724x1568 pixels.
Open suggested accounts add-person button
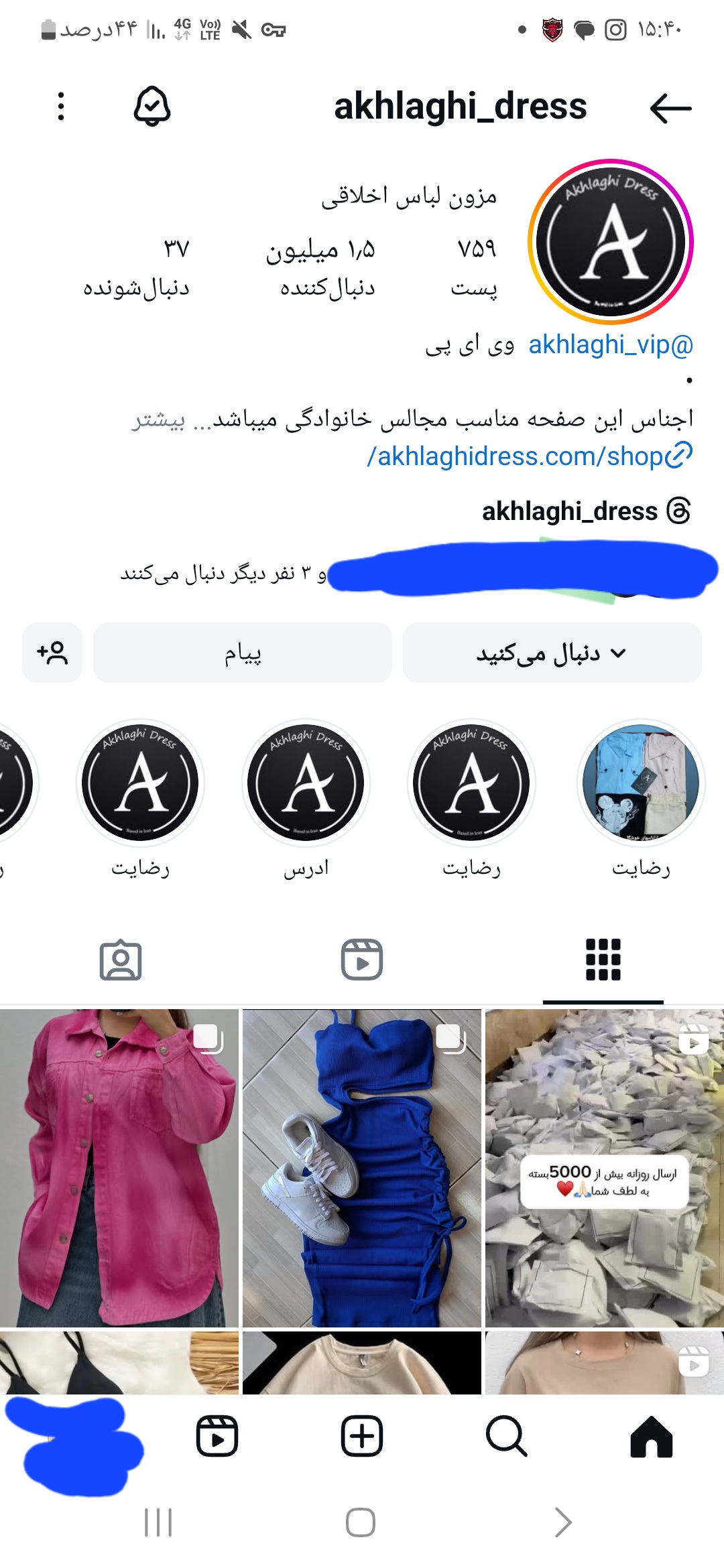(x=52, y=653)
